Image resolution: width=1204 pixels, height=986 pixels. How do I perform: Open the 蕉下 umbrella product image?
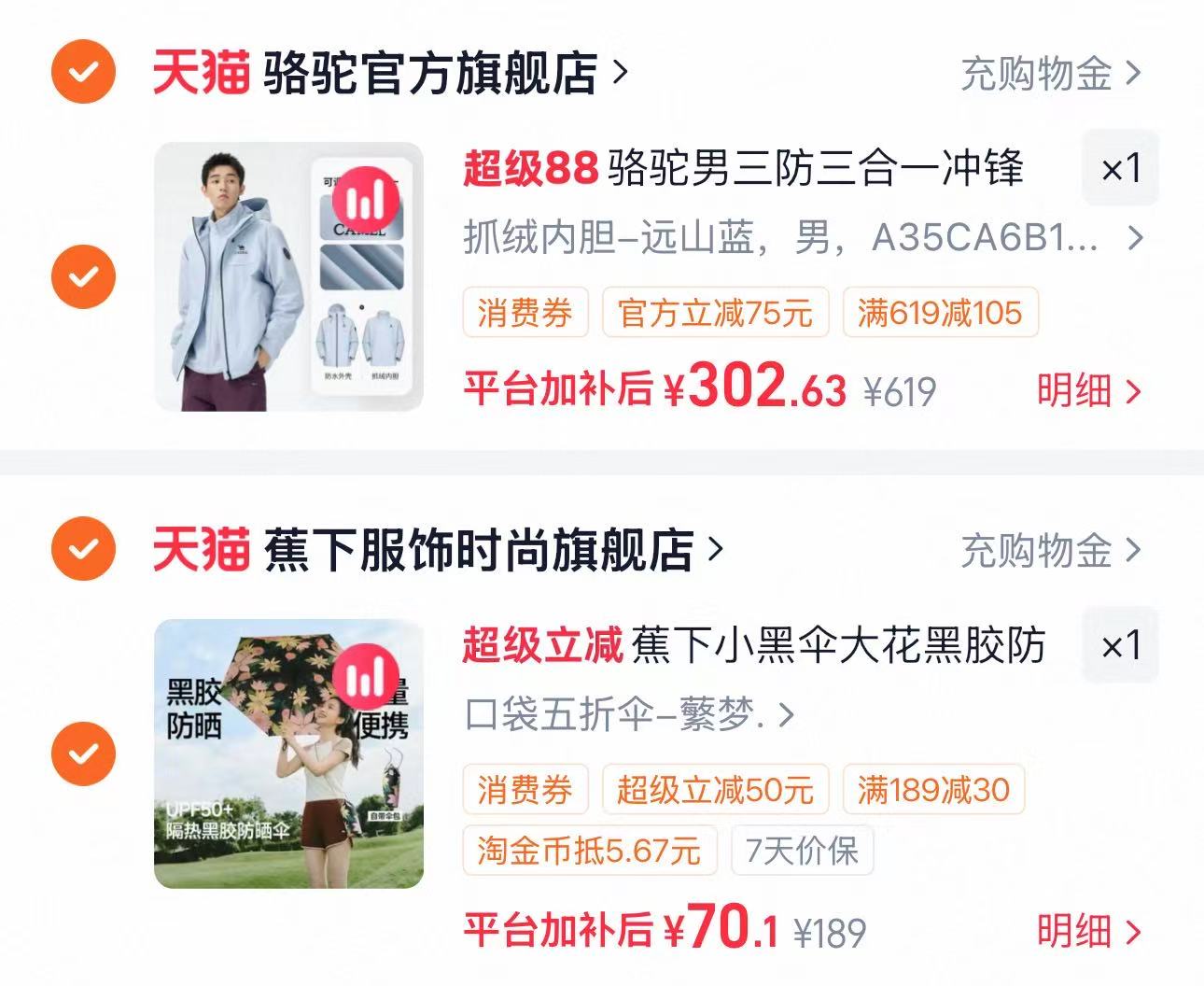288,754
